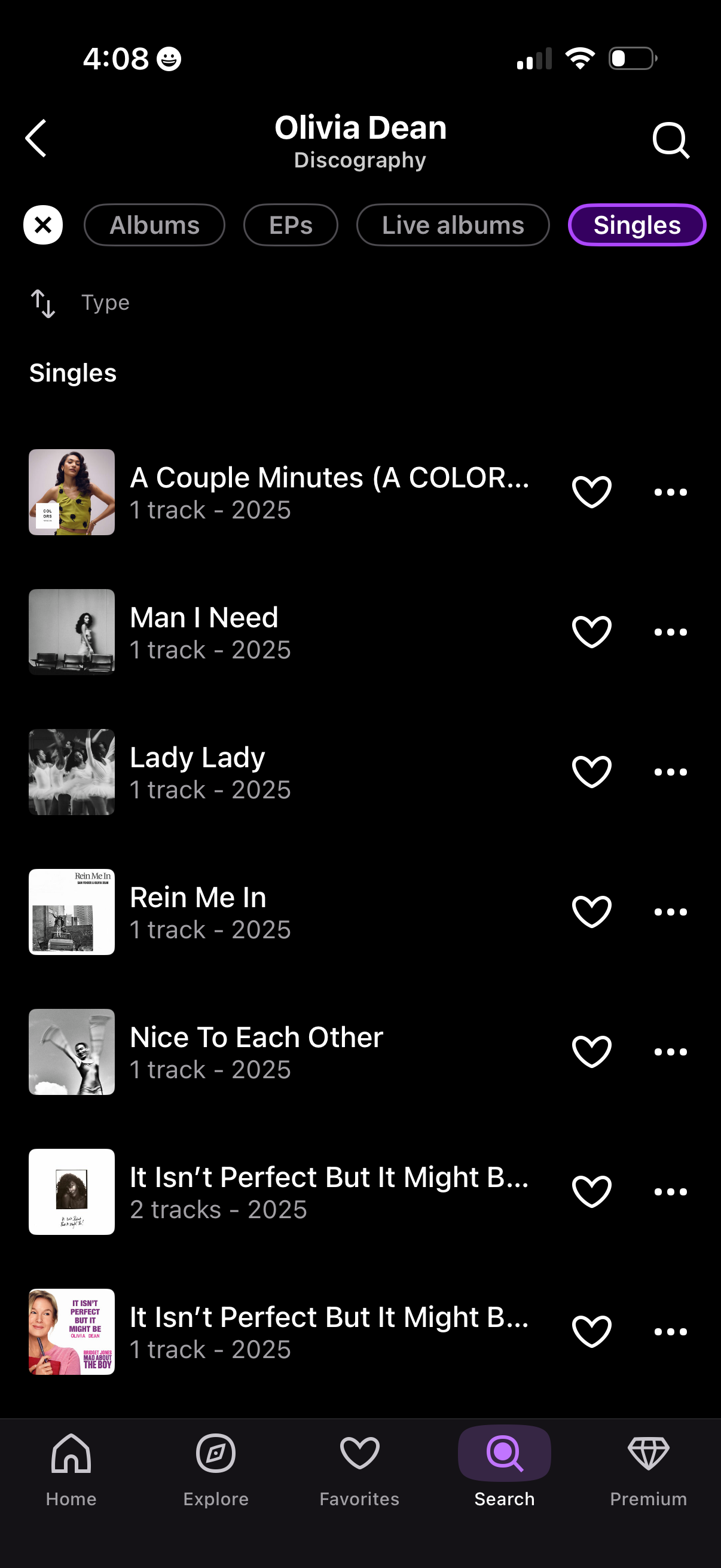Favorite the single Man I Need
Viewport: 721px width, 1568px height.
point(591,632)
